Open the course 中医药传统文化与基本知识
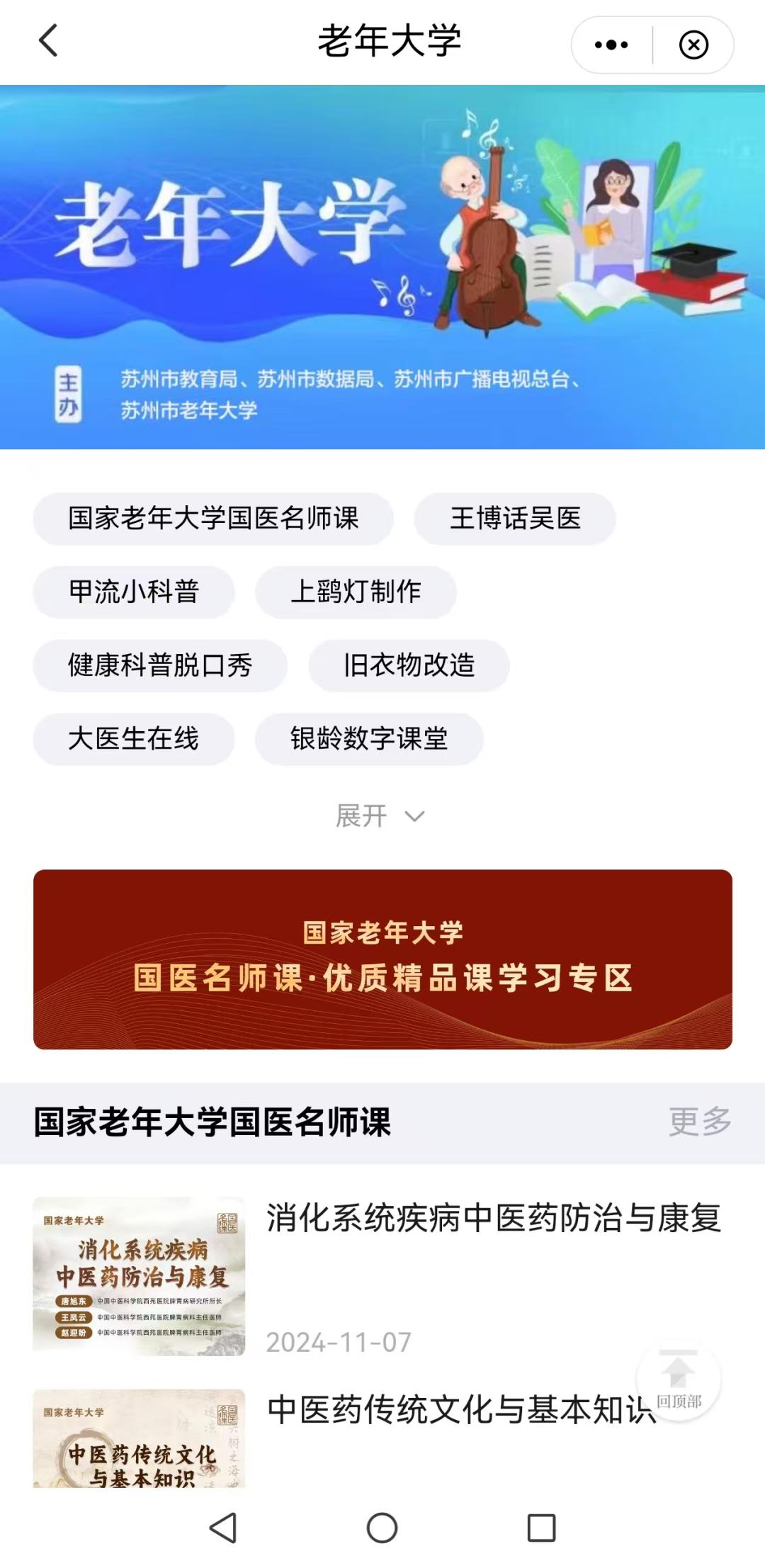 point(460,1410)
